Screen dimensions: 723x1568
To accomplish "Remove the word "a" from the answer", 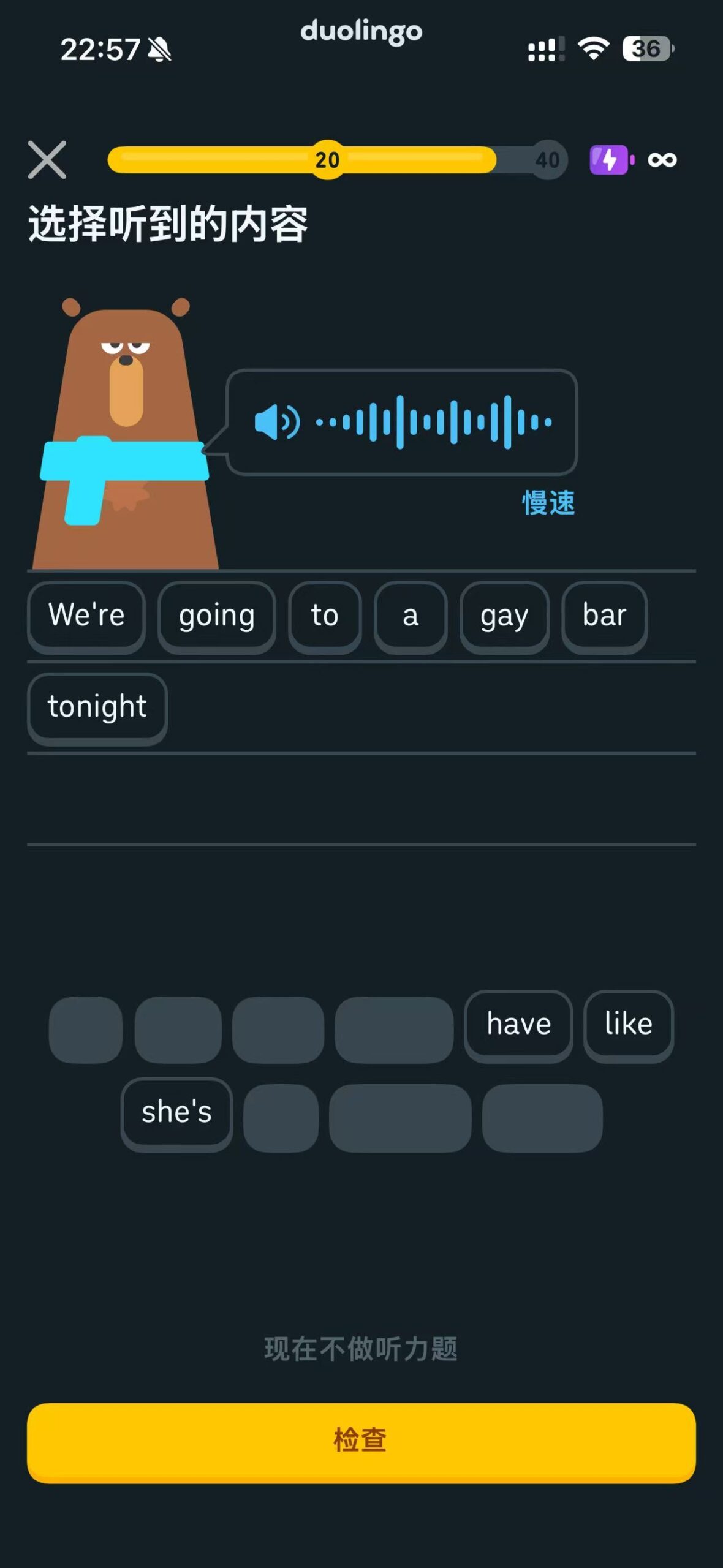I will click(411, 617).
